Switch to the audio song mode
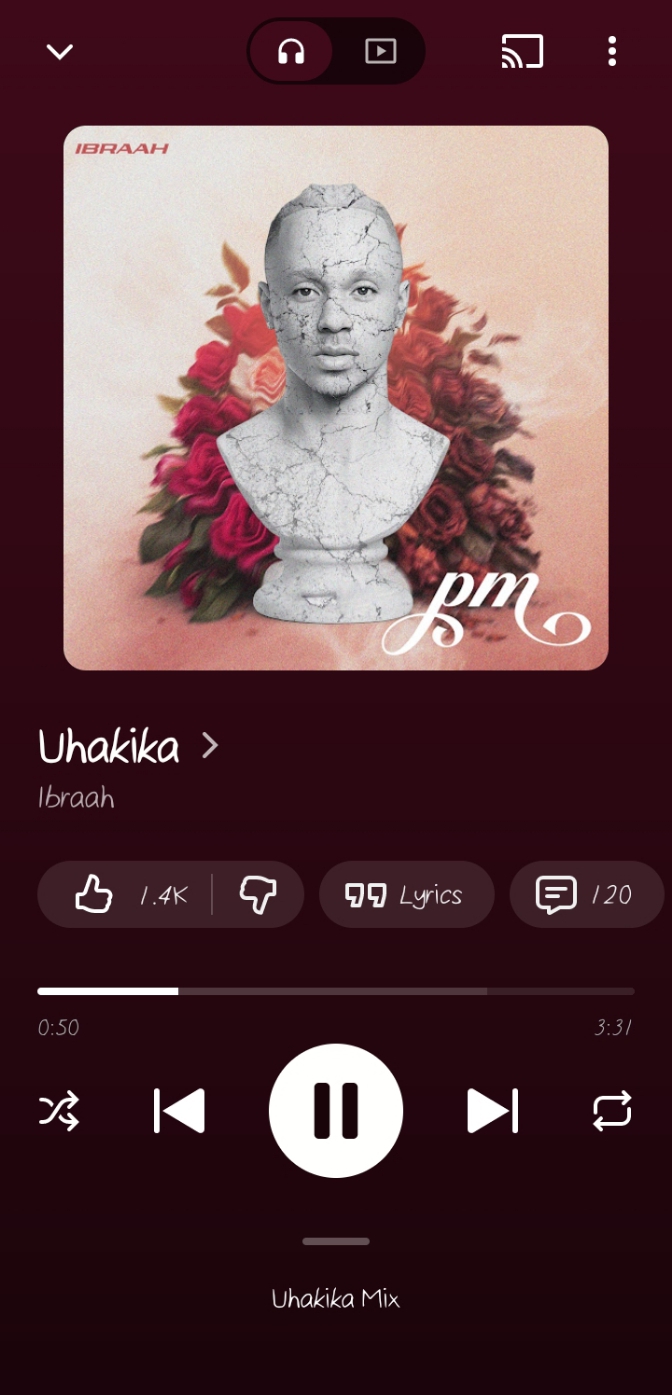672x1395 pixels. pos(291,51)
